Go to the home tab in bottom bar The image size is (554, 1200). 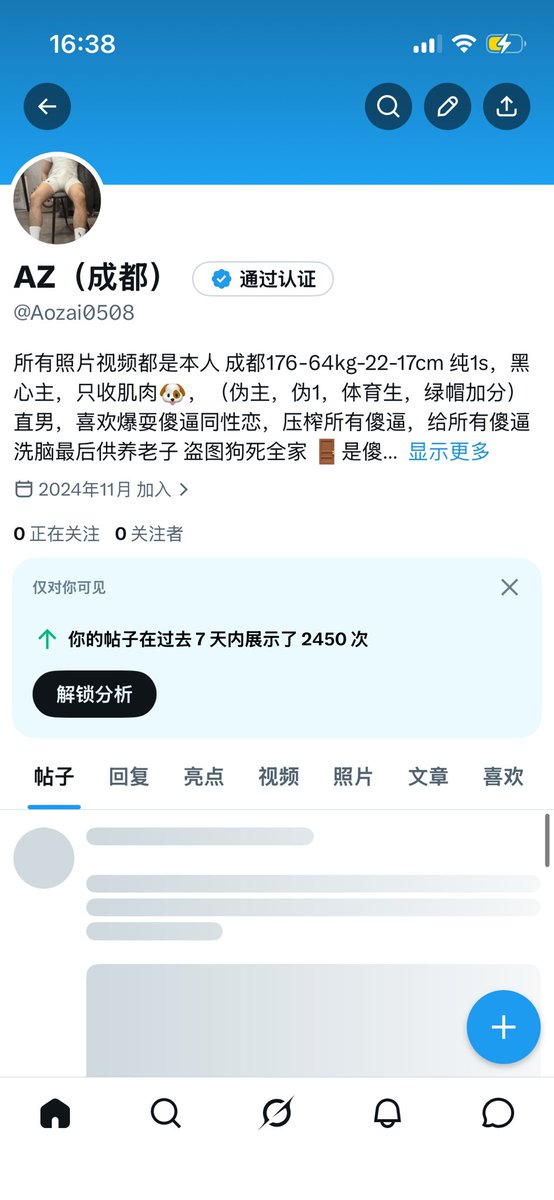pyautogui.click(x=55, y=1112)
